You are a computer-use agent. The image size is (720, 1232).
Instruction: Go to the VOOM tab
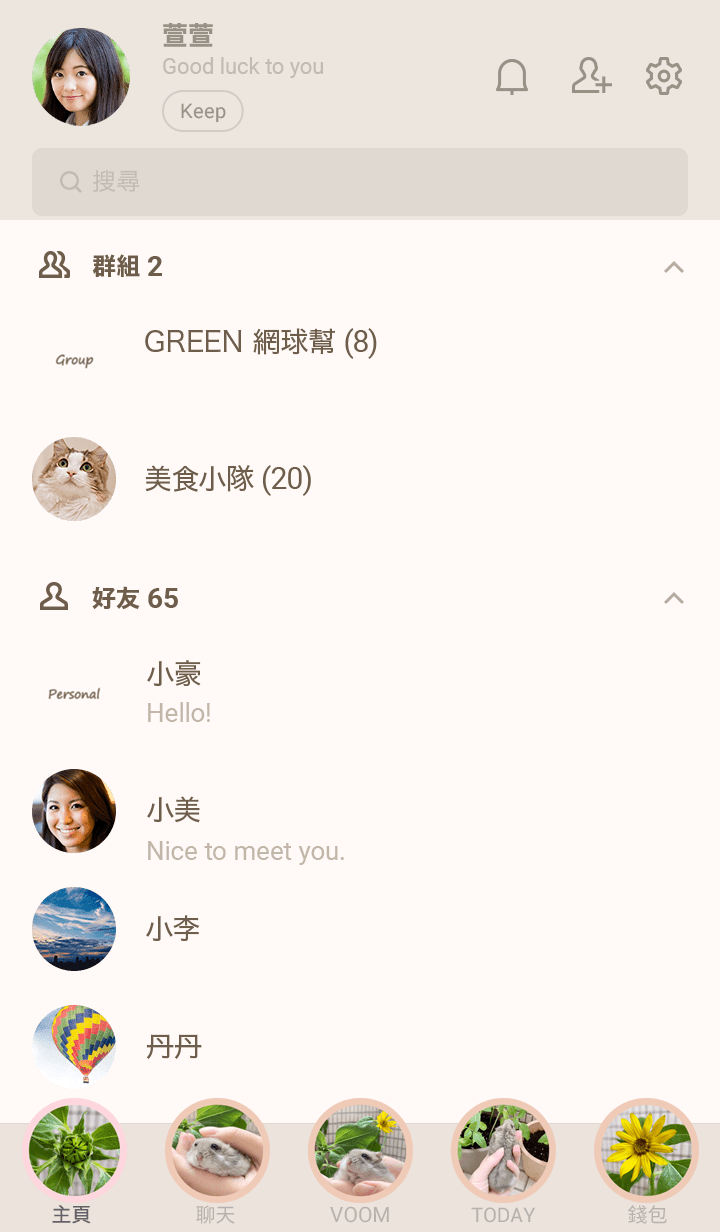[360, 1163]
